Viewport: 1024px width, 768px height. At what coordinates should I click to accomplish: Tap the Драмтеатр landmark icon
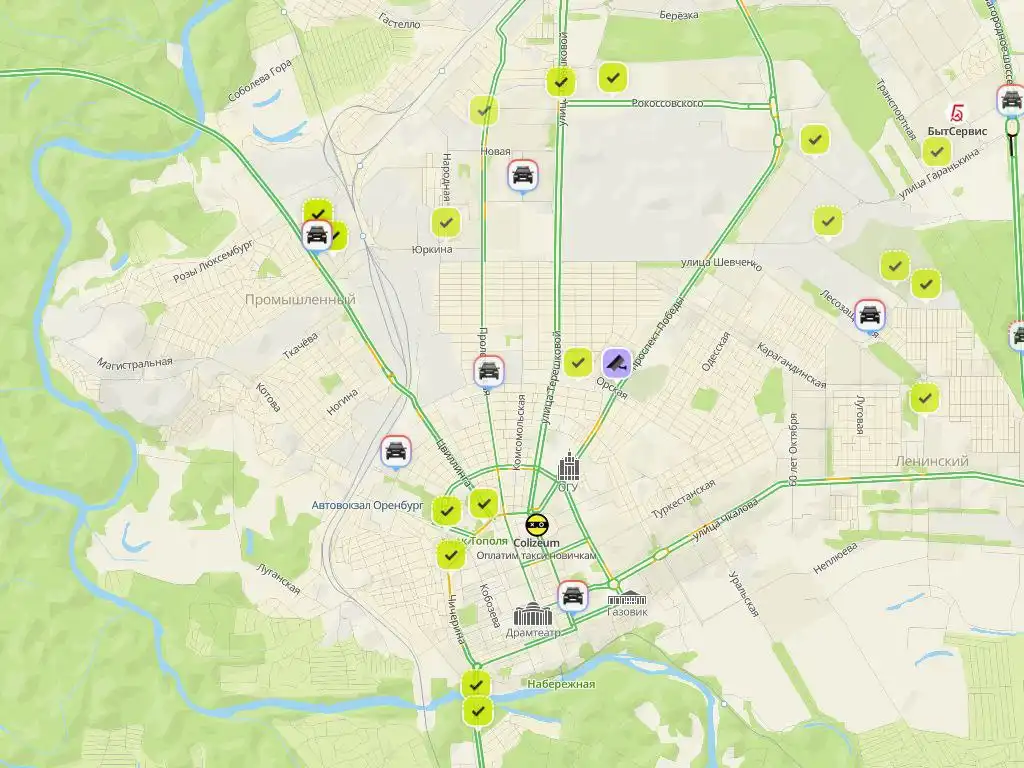pyautogui.click(x=532, y=615)
